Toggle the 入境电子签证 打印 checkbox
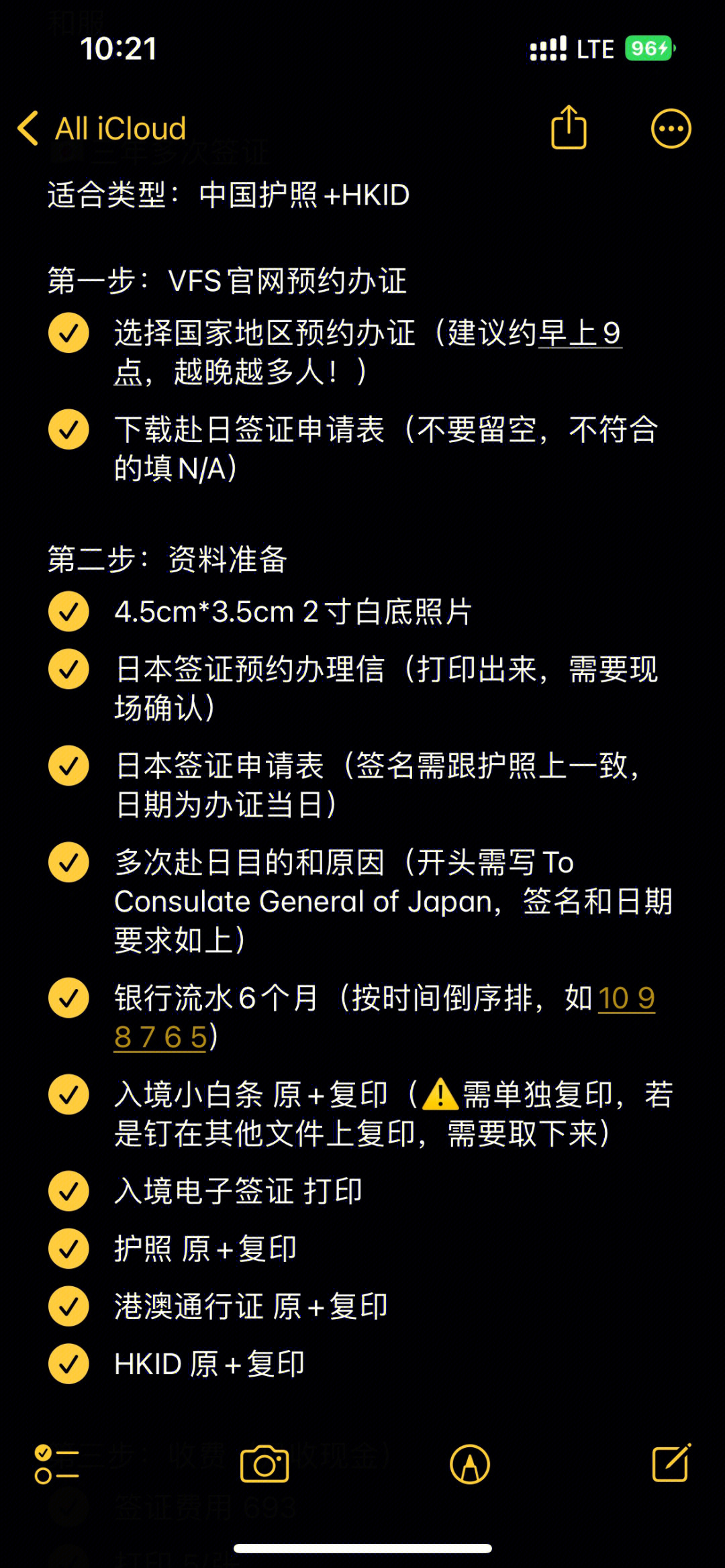Screen dimensions: 725x1568 coord(68,1191)
